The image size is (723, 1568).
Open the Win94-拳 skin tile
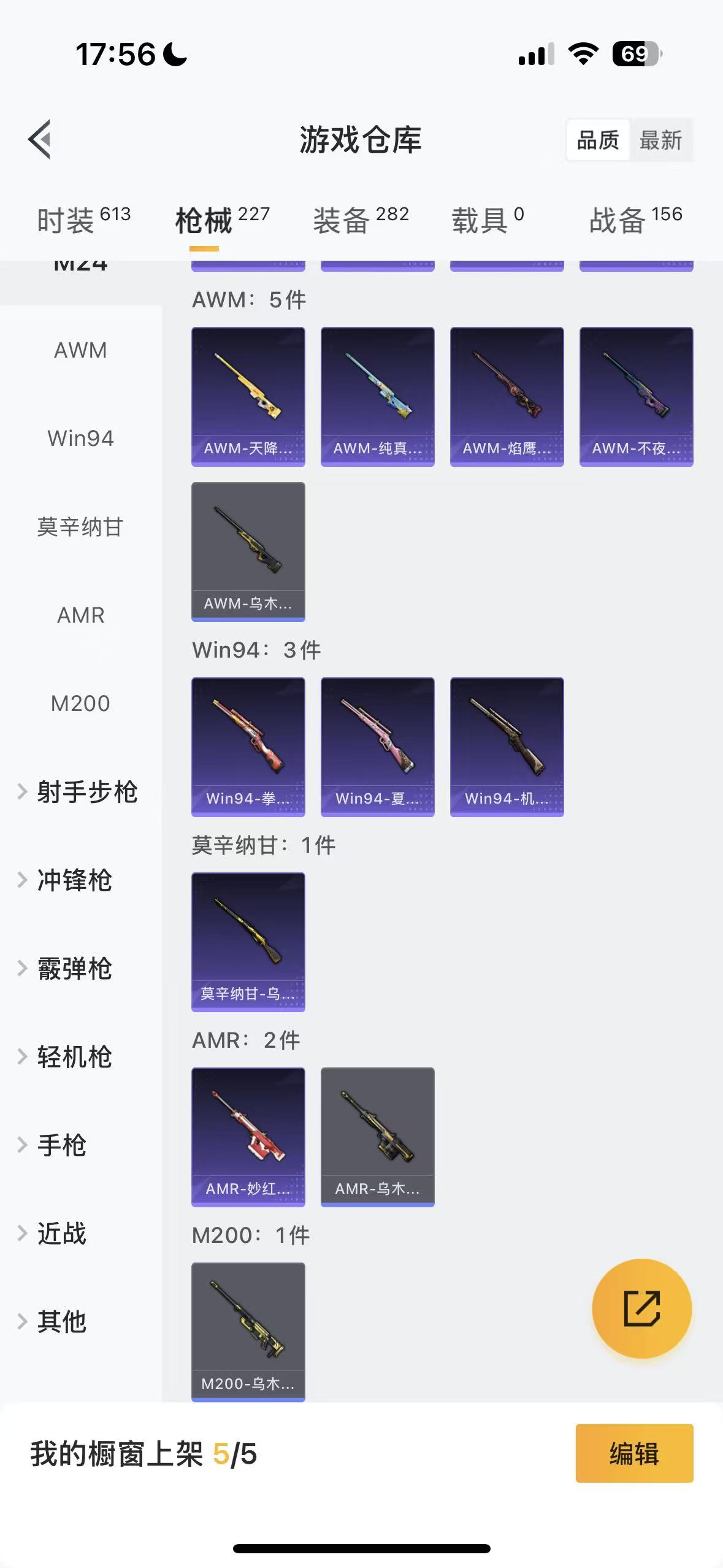248,747
